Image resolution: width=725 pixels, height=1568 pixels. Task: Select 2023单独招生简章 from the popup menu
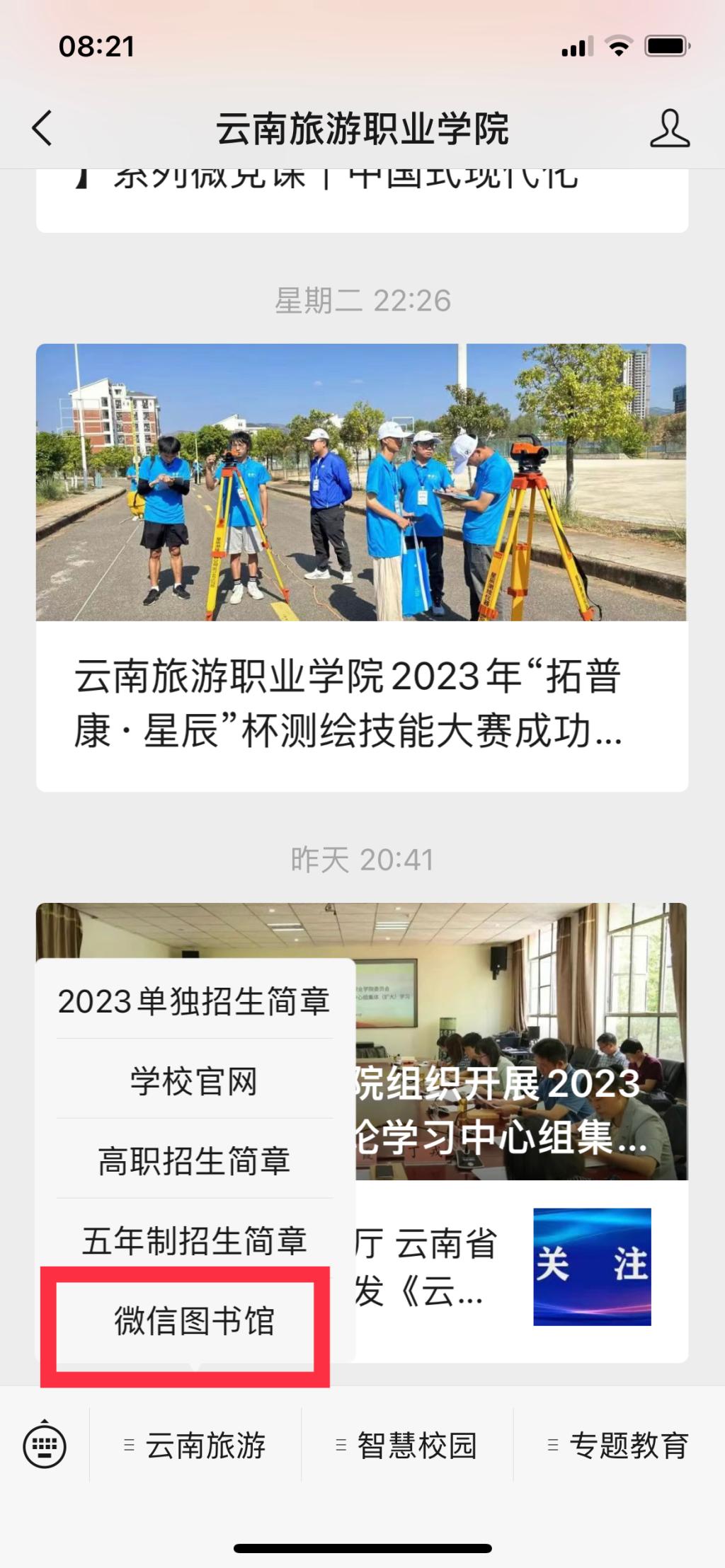(x=194, y=1001)
